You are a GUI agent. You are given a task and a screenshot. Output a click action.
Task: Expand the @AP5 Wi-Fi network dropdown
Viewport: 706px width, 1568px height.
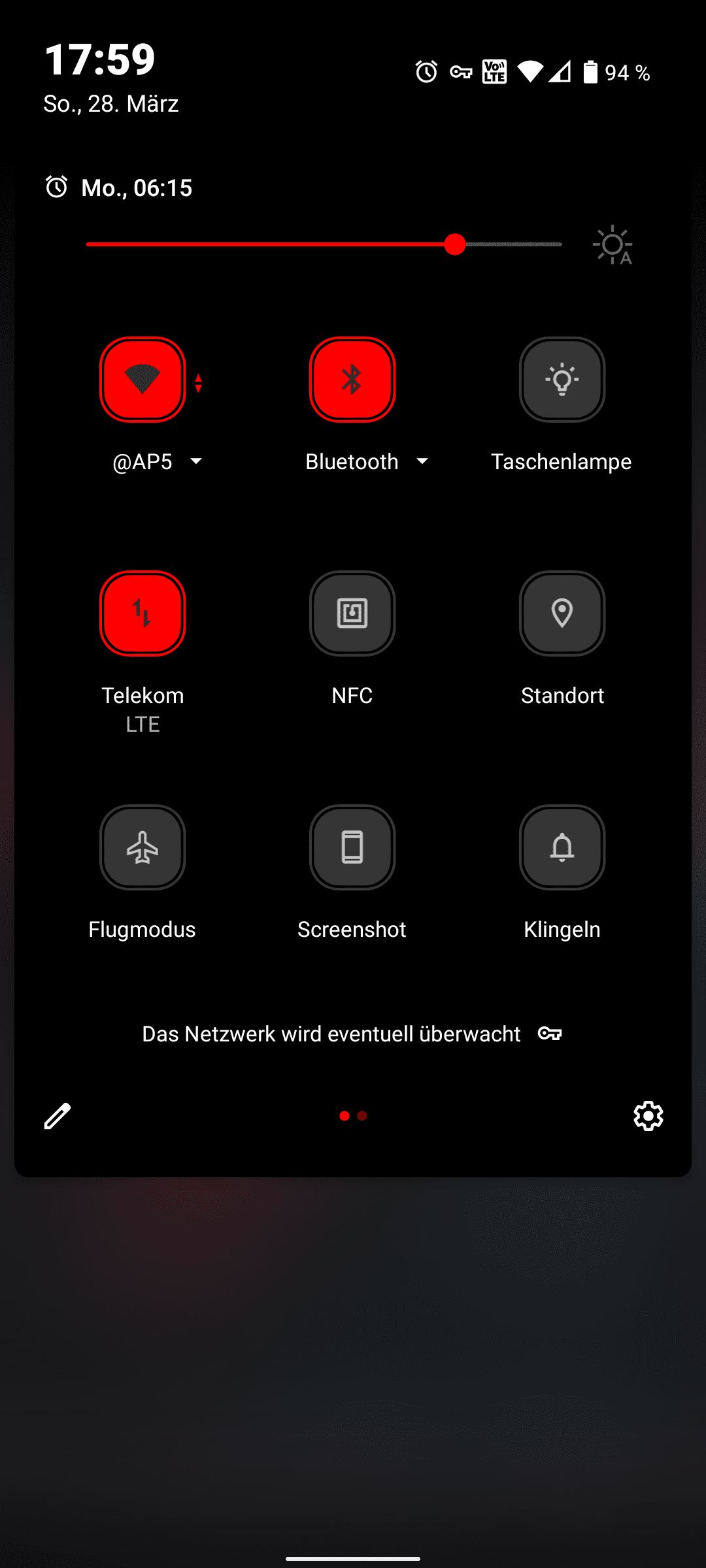point(195,461)
